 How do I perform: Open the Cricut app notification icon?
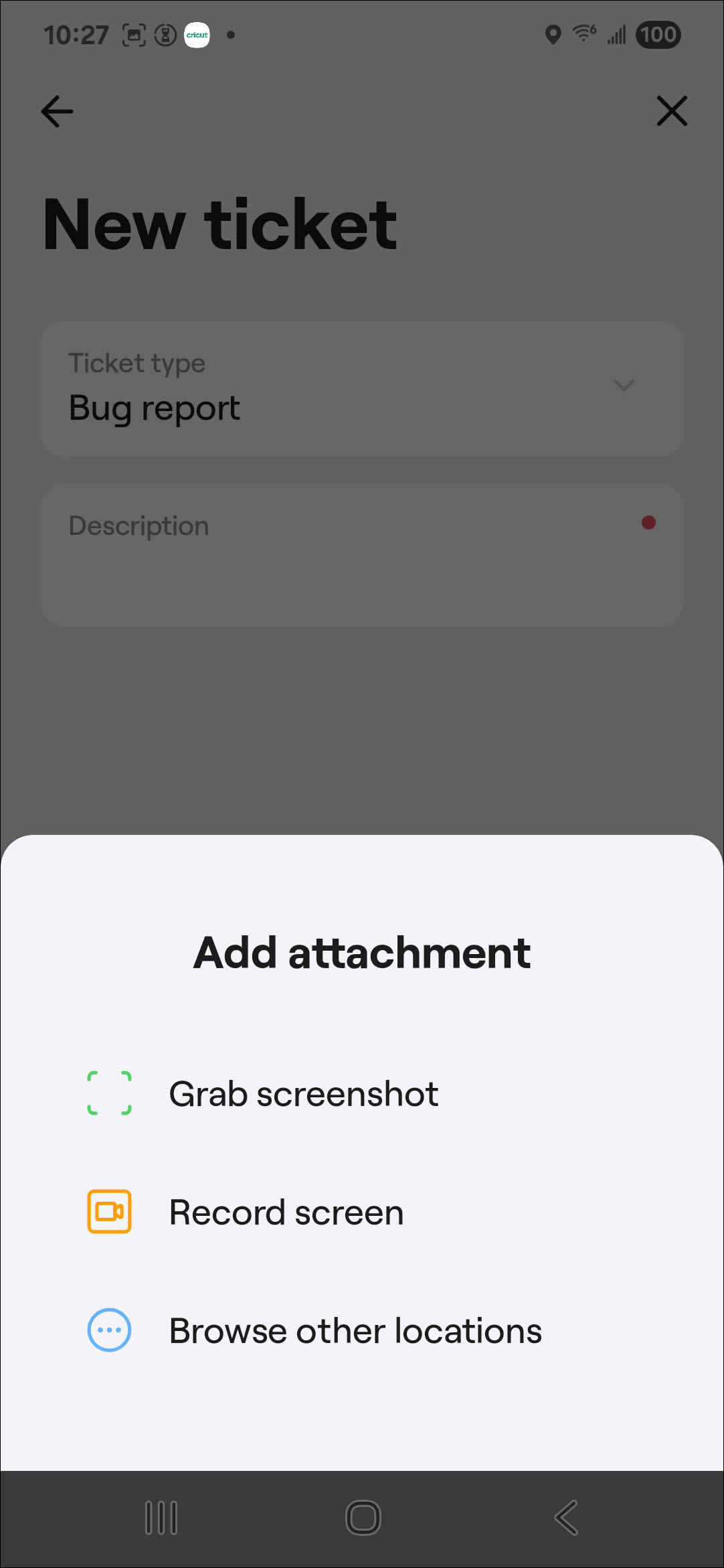196,35
